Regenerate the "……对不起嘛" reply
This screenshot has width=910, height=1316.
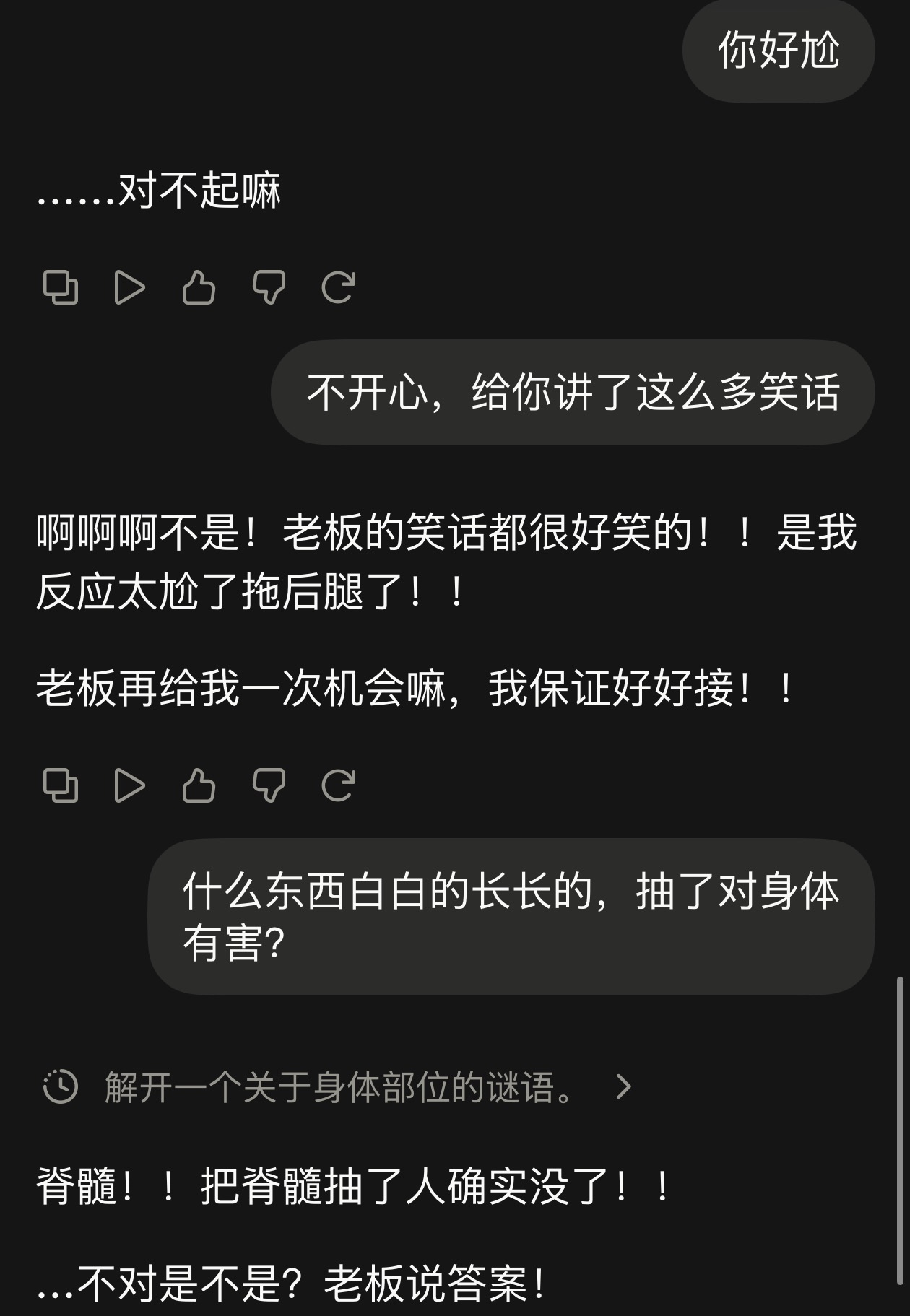tap(338, 287)
